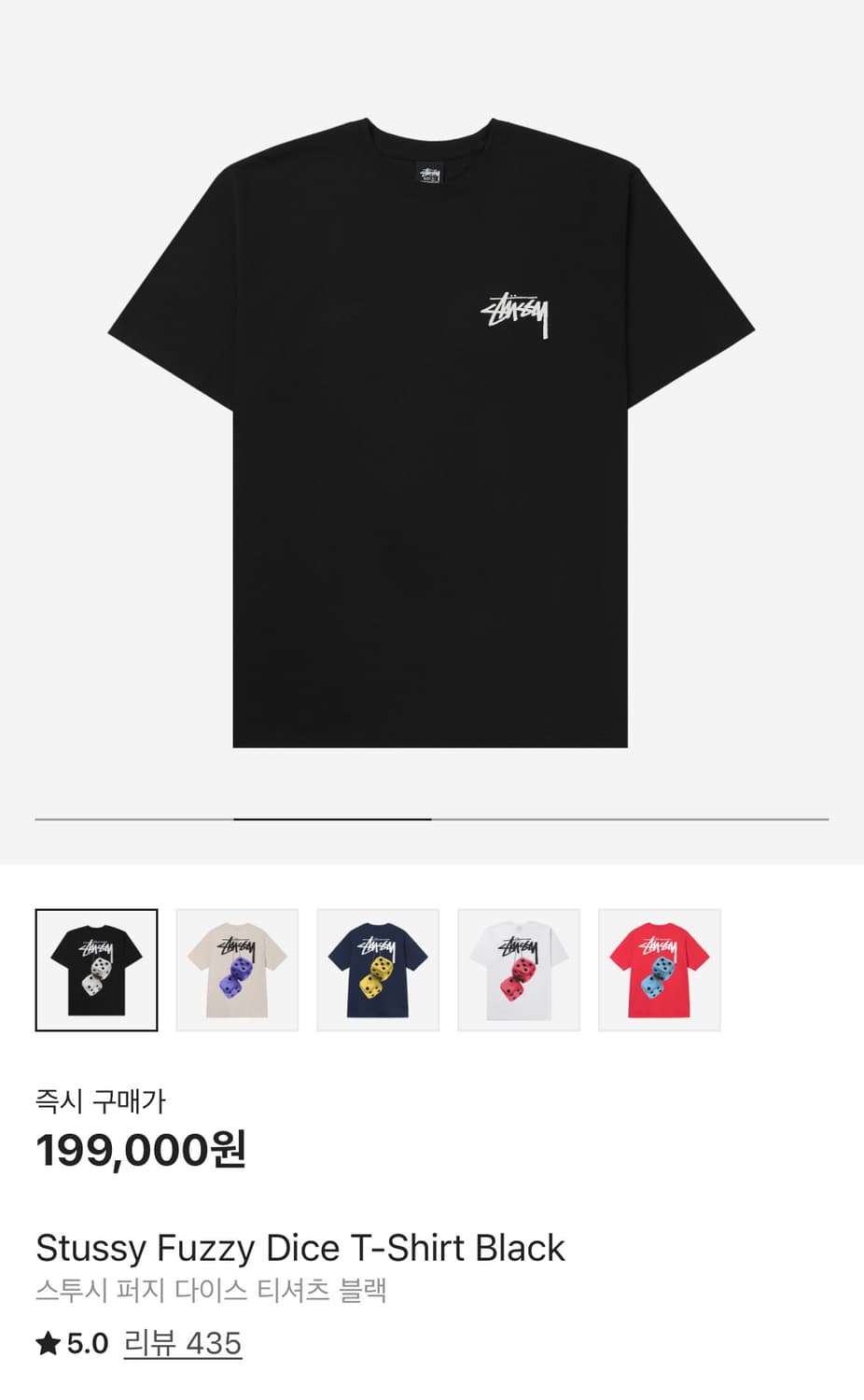Select the beige shirt with purple dice
Viewport: 864px width, 1400px height.
(x=237, y=970)
